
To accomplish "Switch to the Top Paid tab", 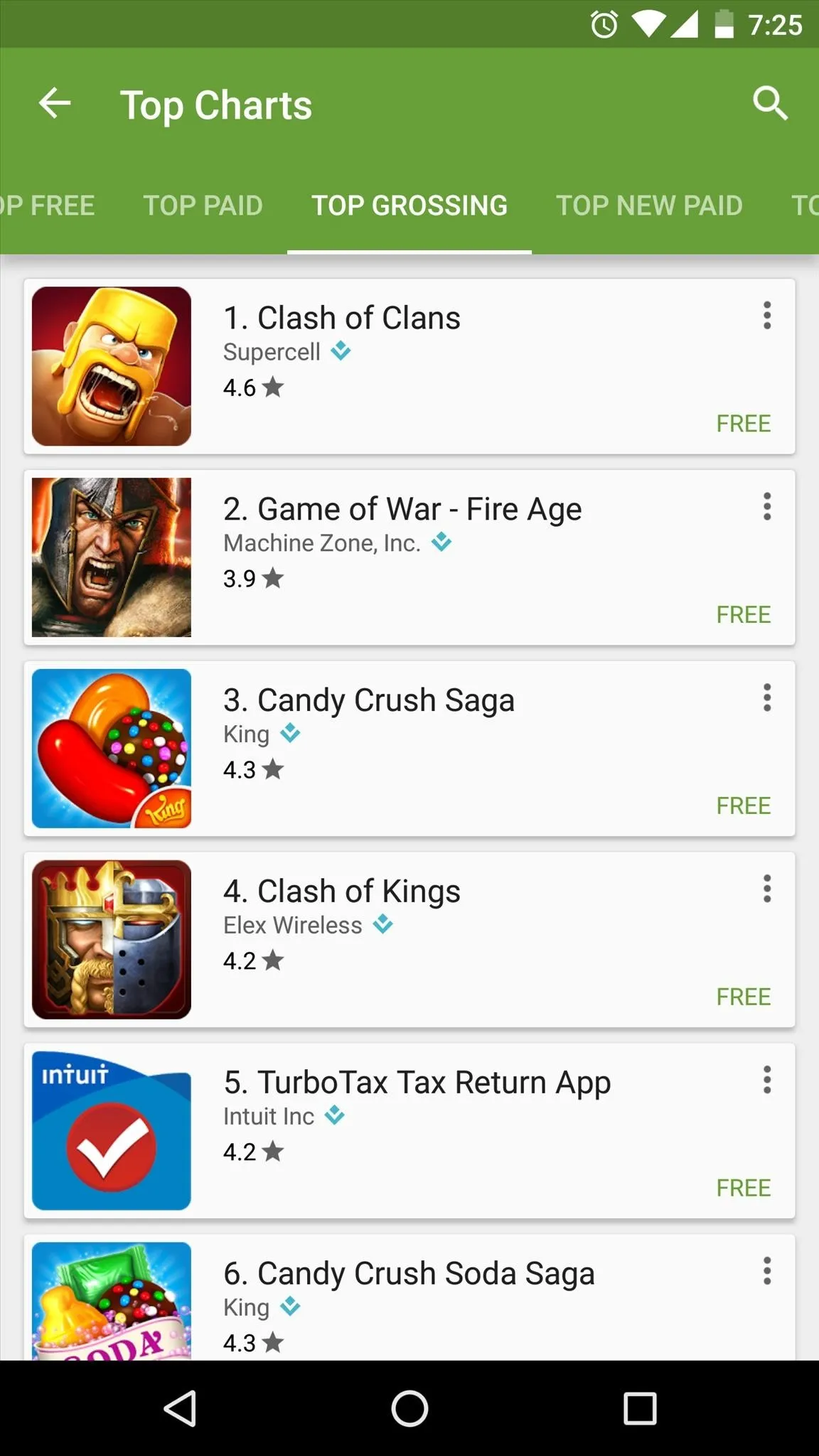I will 203,206.
